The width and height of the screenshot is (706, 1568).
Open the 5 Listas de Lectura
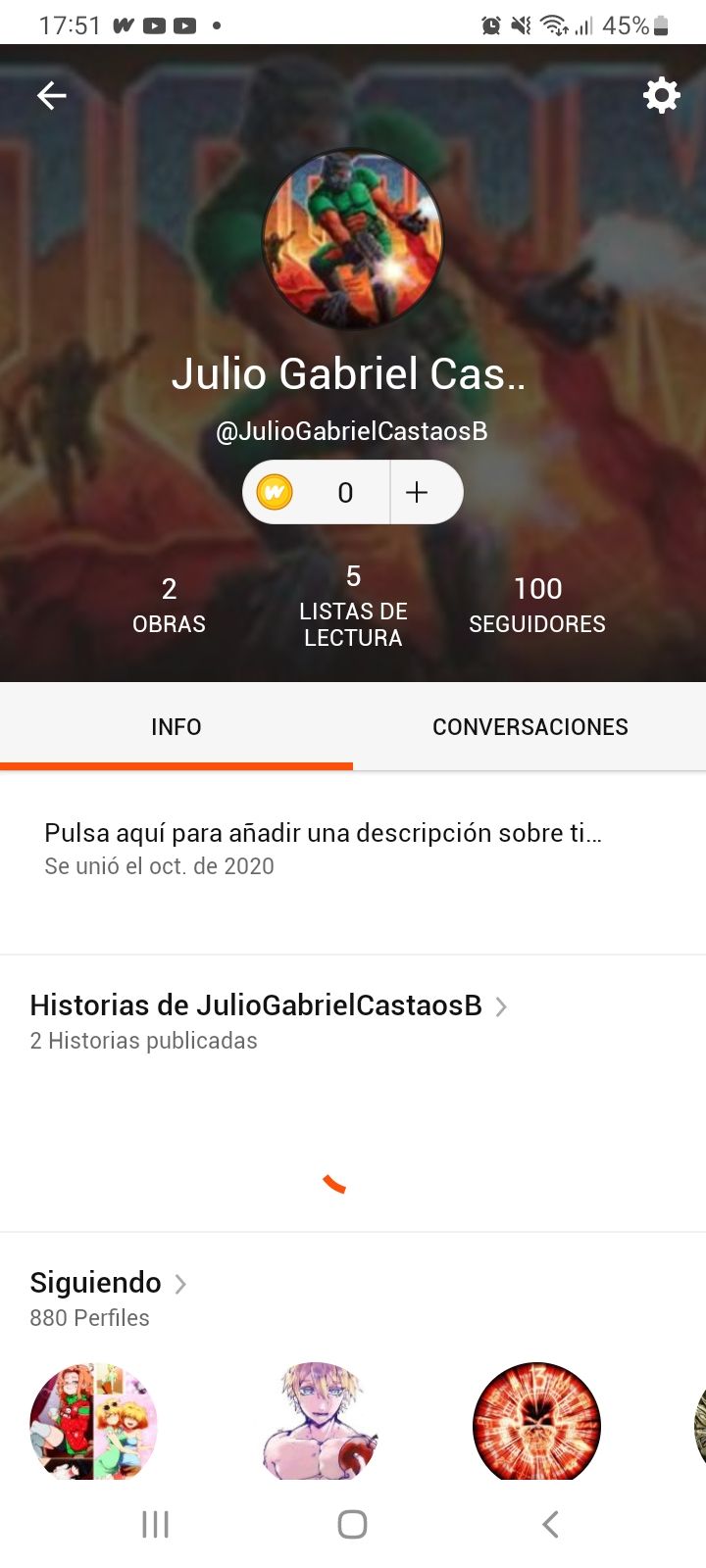click(x=353, y=606)
